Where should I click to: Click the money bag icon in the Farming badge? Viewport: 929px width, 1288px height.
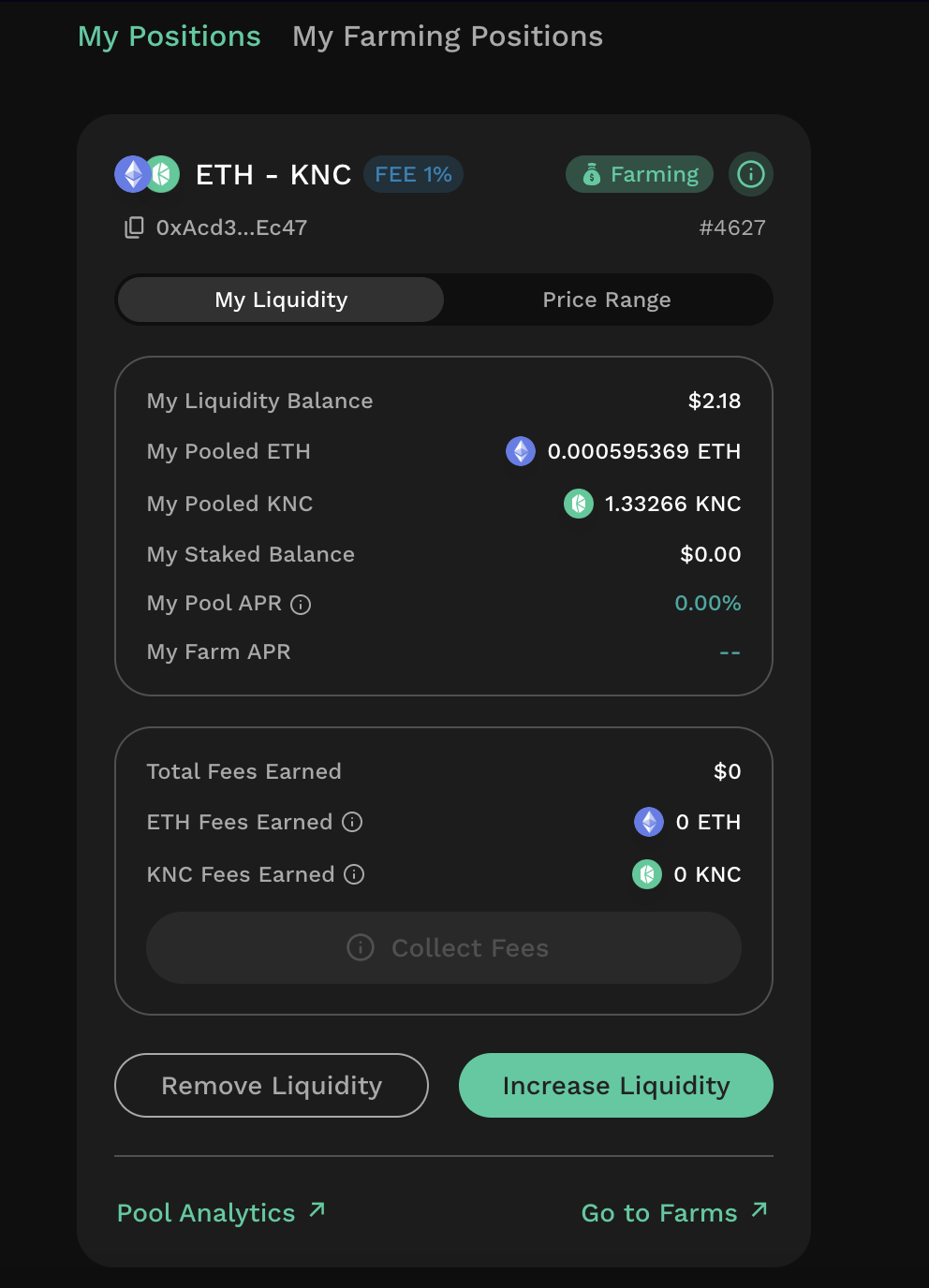point(592,174)
